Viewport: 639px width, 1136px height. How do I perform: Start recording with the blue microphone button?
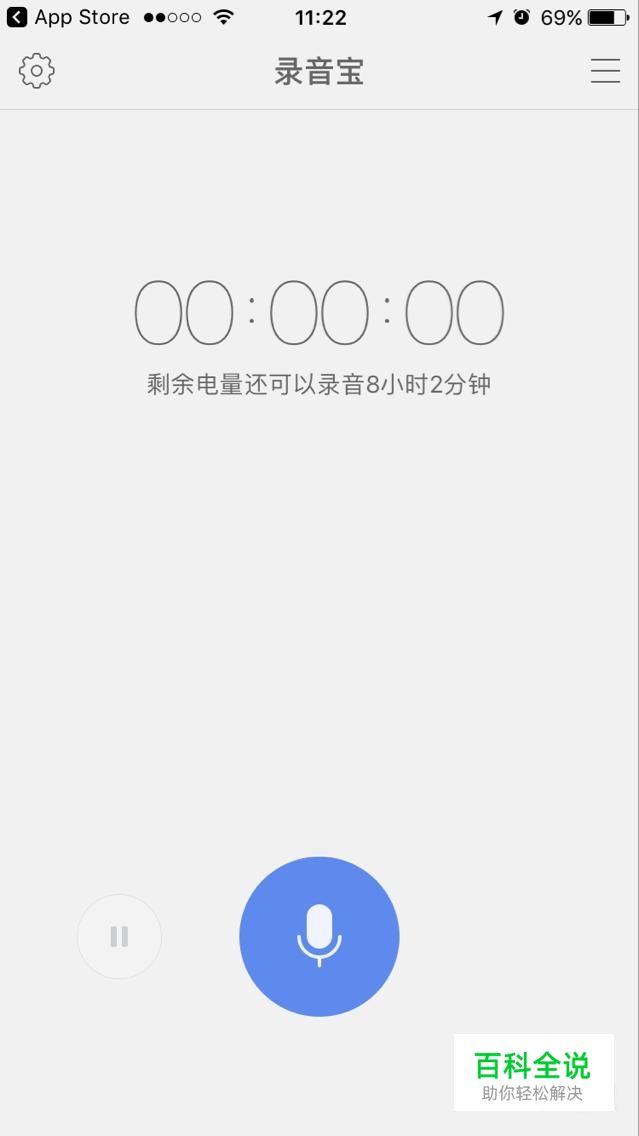[x=319, y=936]
